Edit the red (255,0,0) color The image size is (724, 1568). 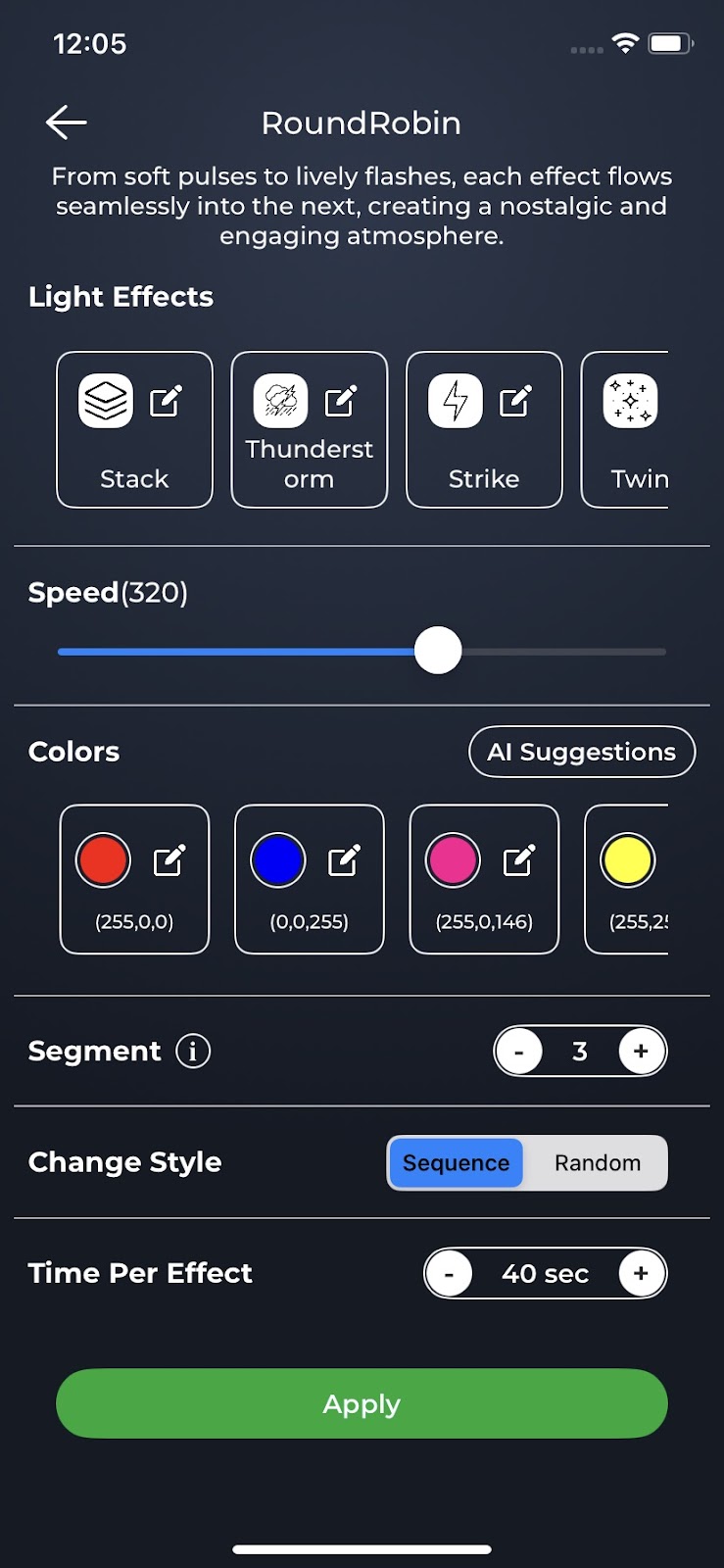tap(169, 860)
